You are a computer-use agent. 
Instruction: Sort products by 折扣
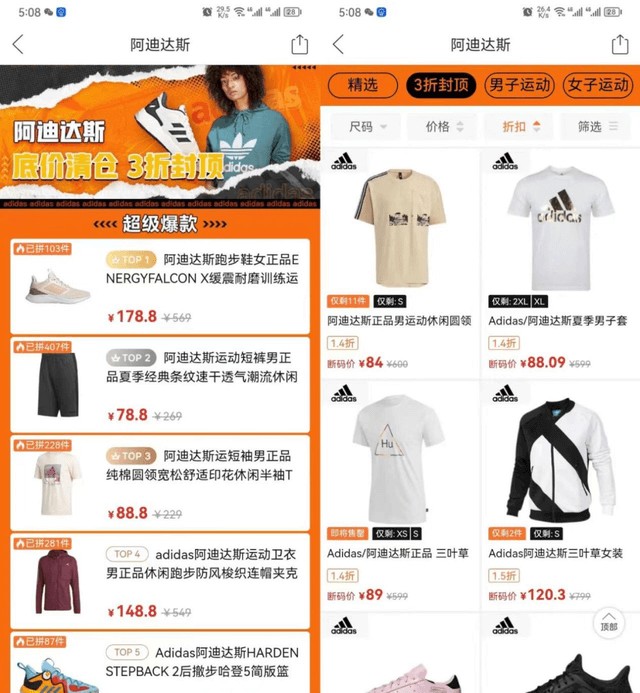[520, 127]
